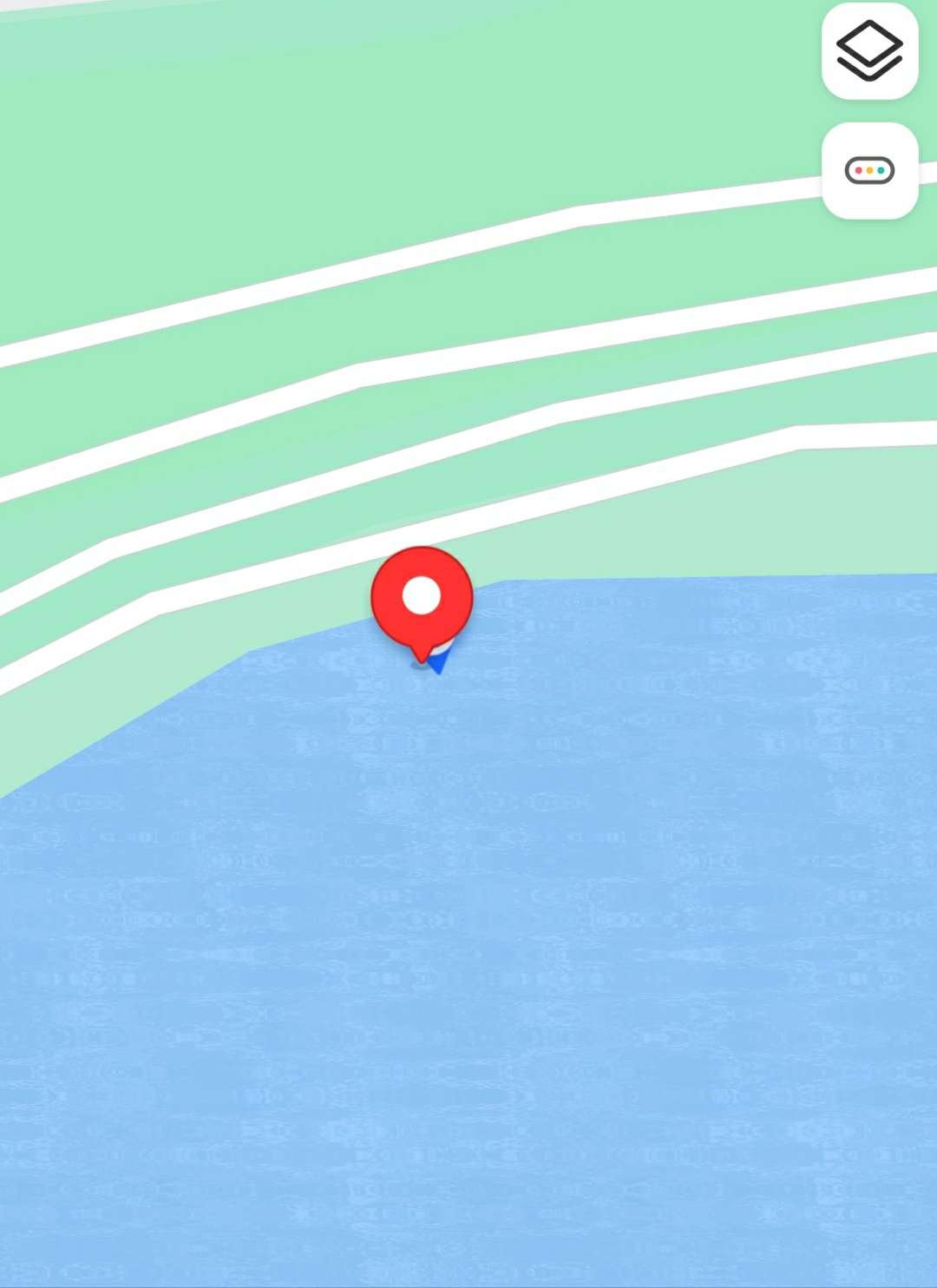Toggle the traffic display button

pyautogui.click(x=869, y=170)
